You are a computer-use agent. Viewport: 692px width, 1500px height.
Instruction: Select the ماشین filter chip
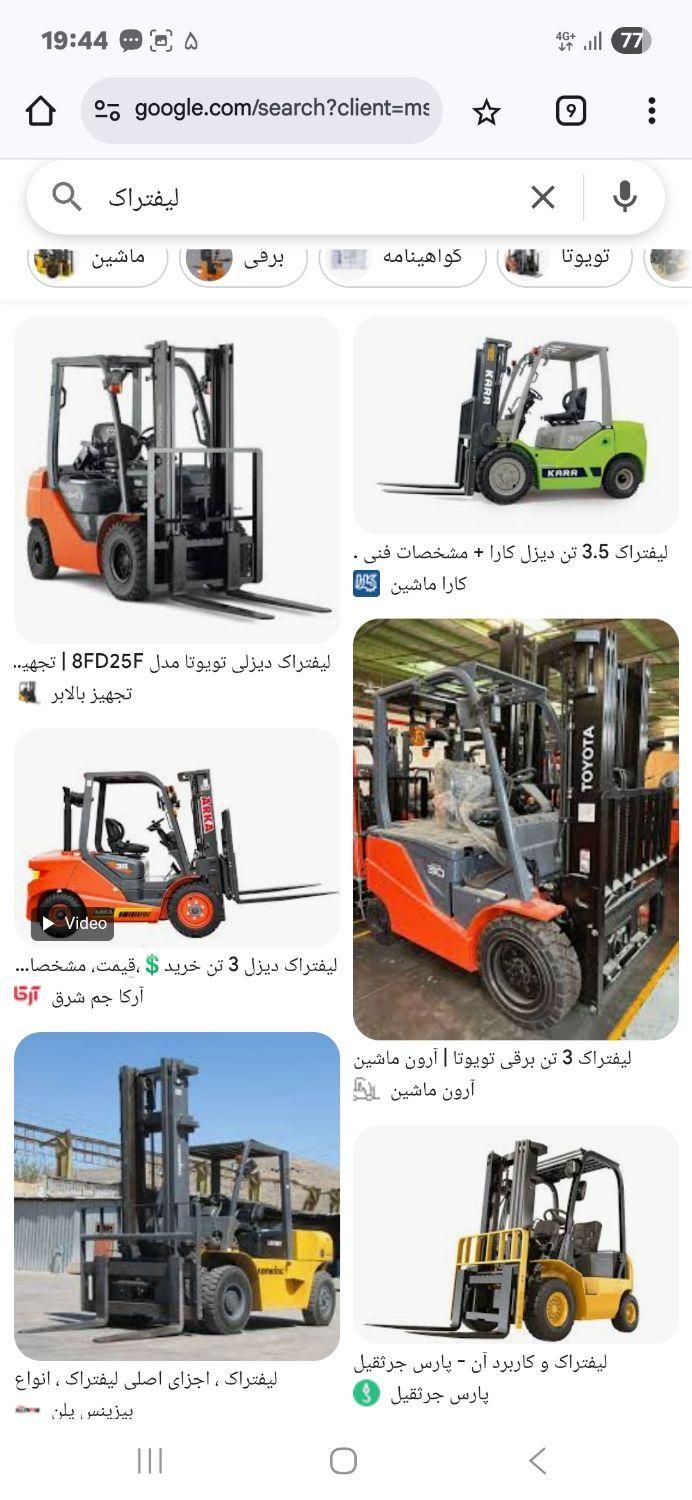click(x=97, y=259)
